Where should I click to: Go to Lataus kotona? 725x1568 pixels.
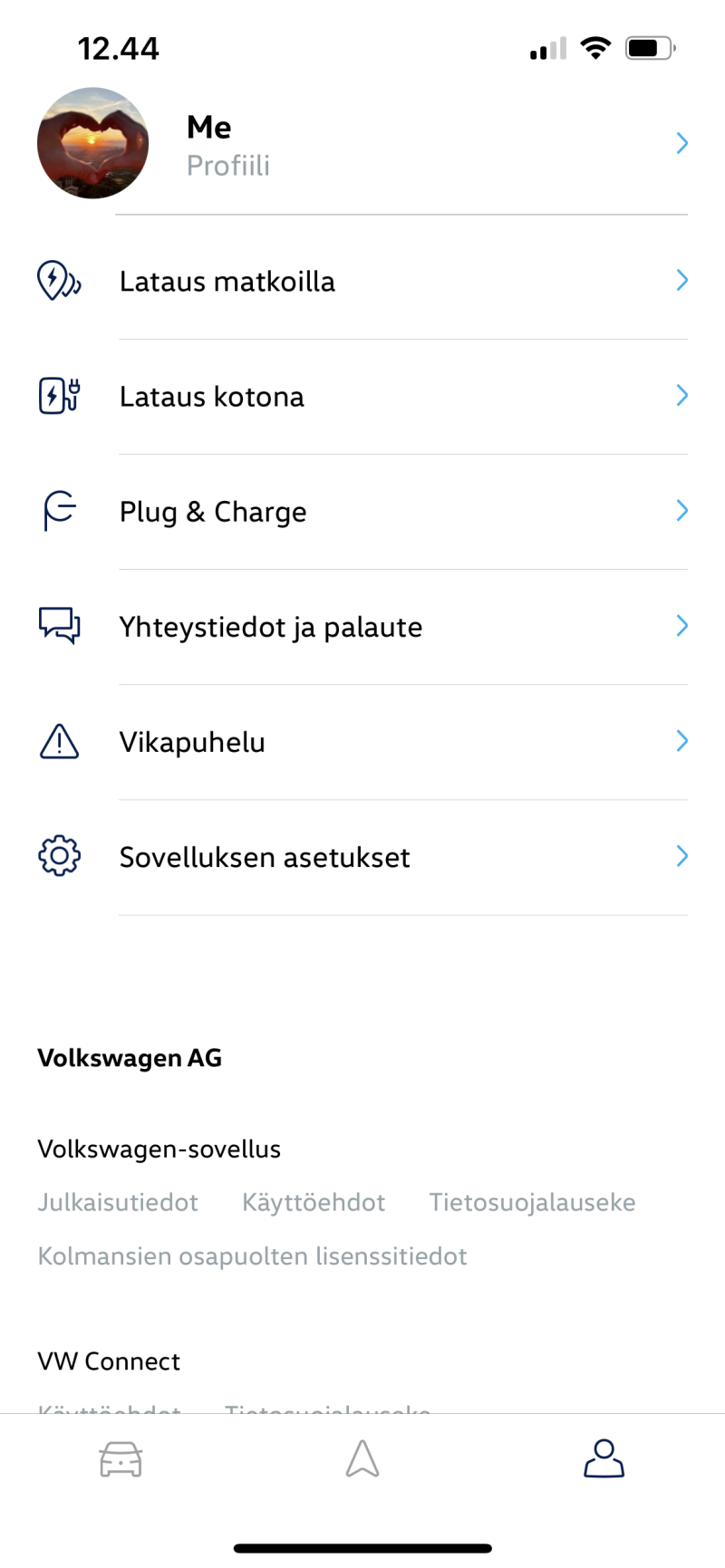362,397
